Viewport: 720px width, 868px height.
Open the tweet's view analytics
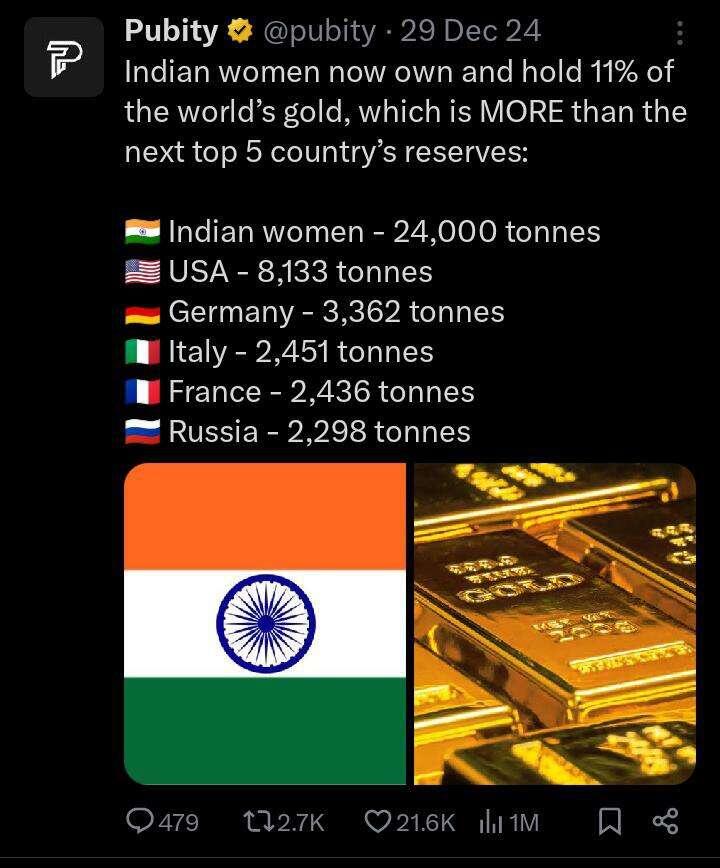pos(491,822)
